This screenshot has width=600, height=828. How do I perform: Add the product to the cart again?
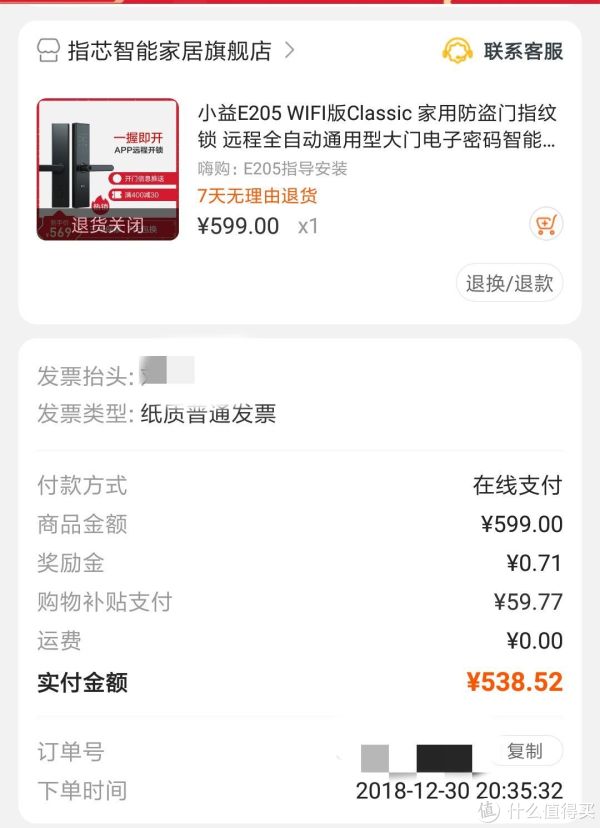pyautogui.click(x=545, y=224)
